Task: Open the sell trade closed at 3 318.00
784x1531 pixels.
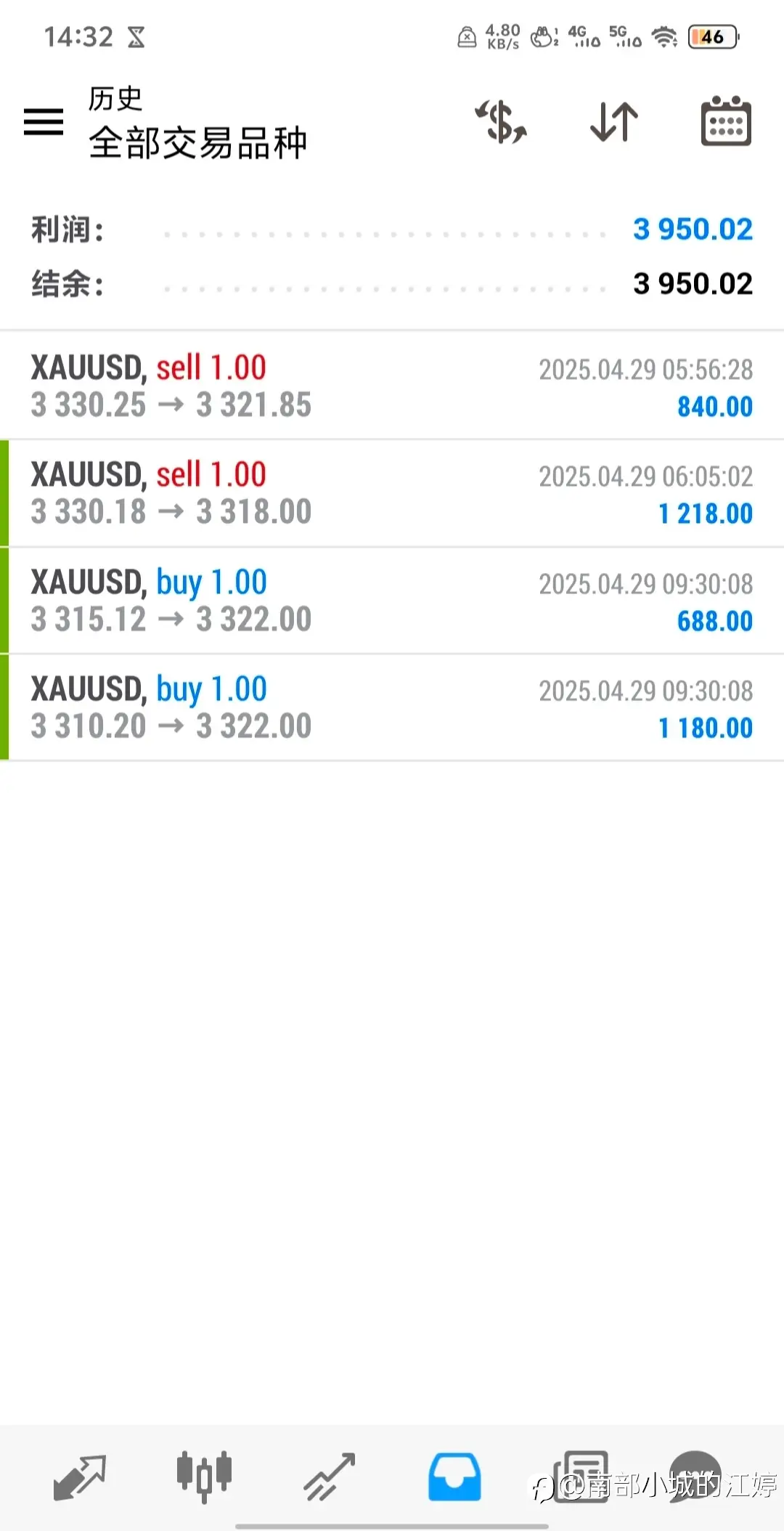Action: click(x=392, y=493)
